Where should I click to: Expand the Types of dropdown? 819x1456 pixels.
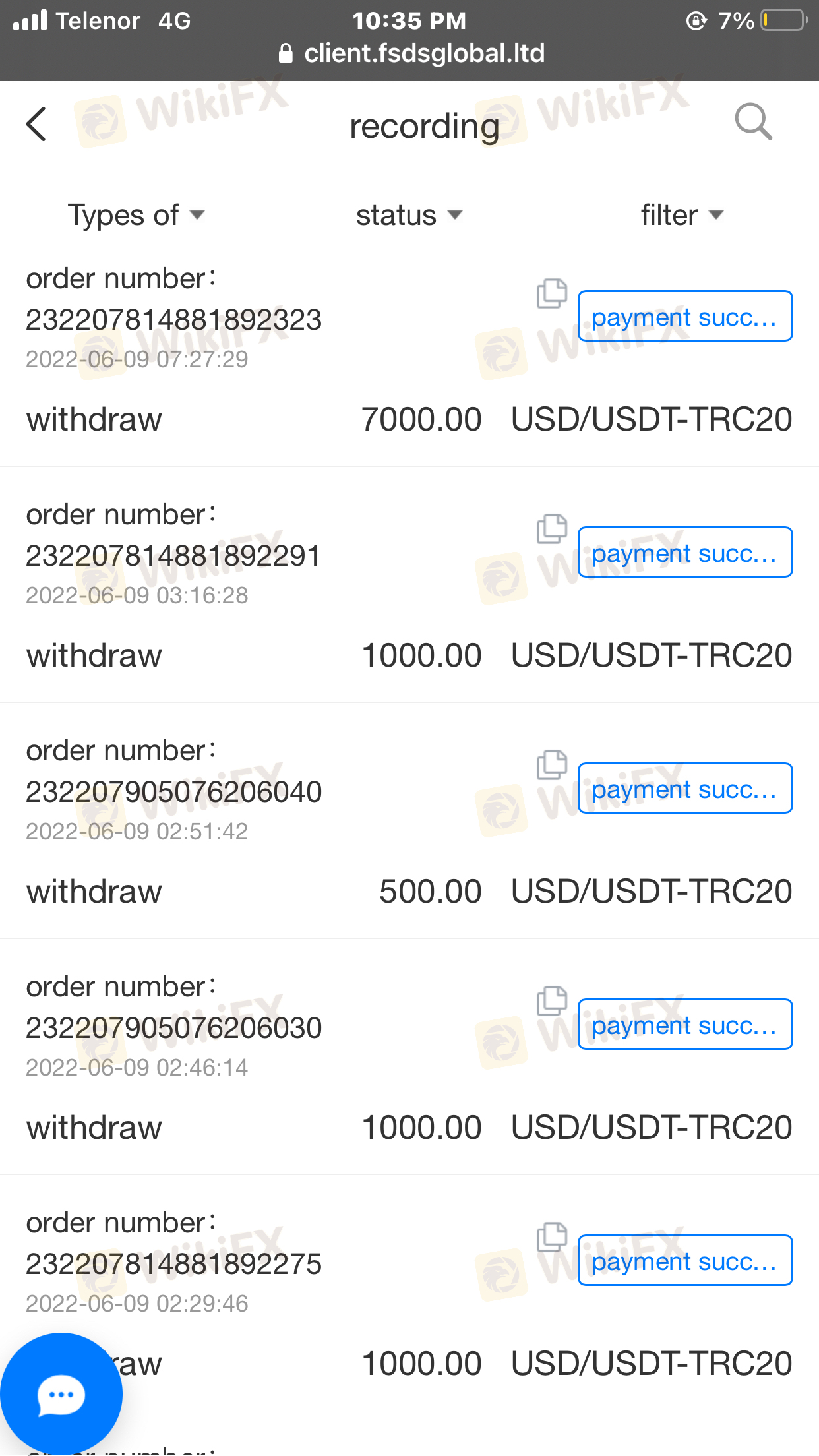click(x=136, y=215)
